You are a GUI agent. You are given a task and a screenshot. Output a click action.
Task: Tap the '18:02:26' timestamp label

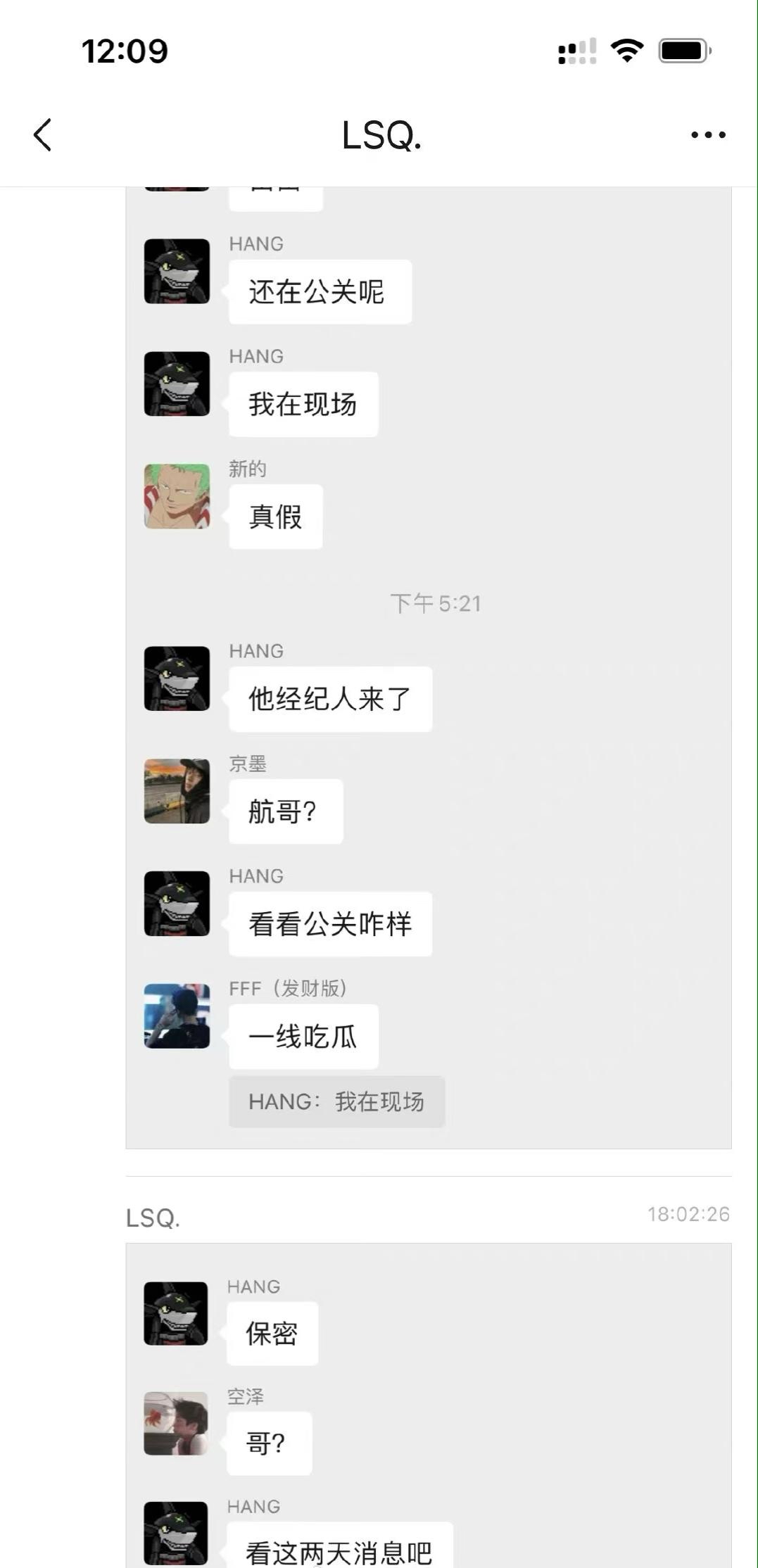point(688,1215)
